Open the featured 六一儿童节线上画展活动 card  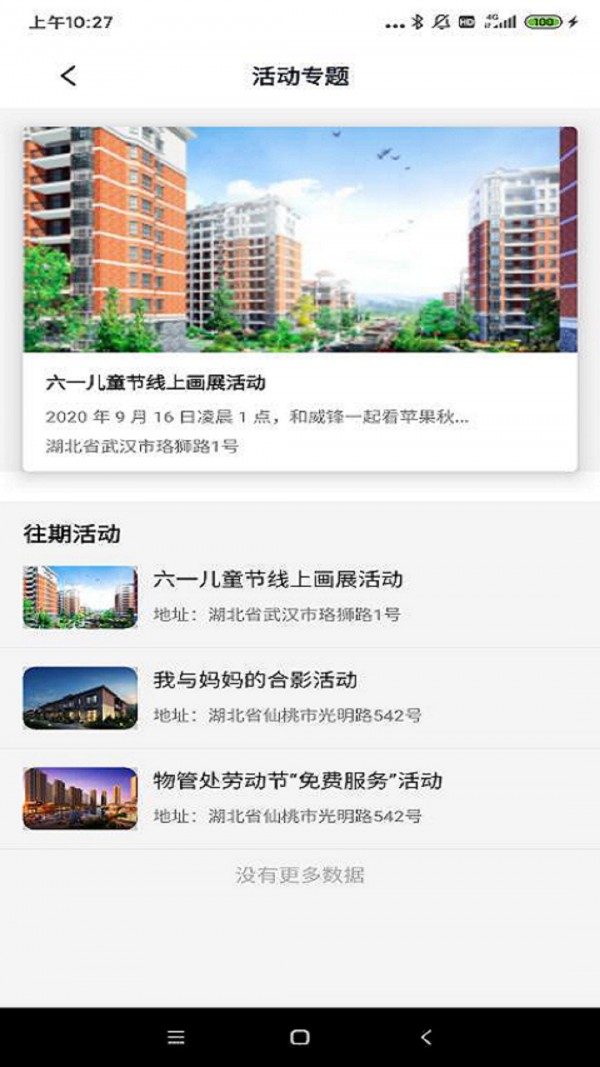coord(300,299)
